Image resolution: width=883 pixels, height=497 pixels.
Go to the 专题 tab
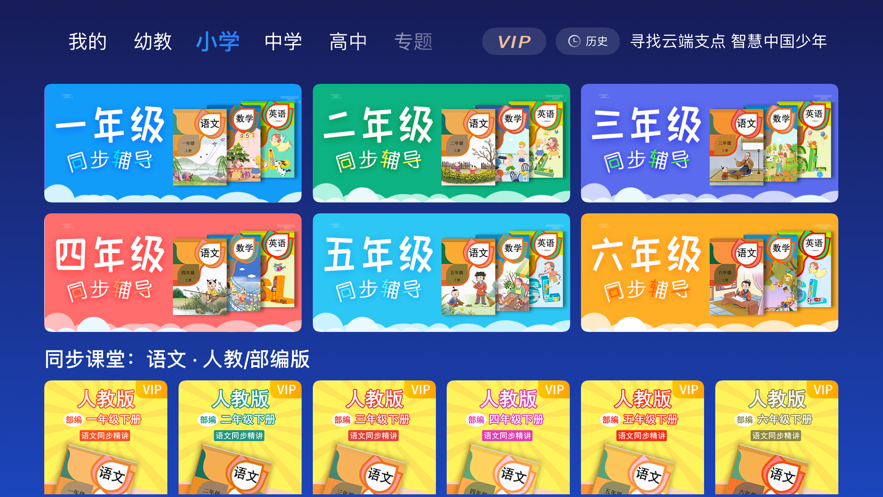pos(413,42)
